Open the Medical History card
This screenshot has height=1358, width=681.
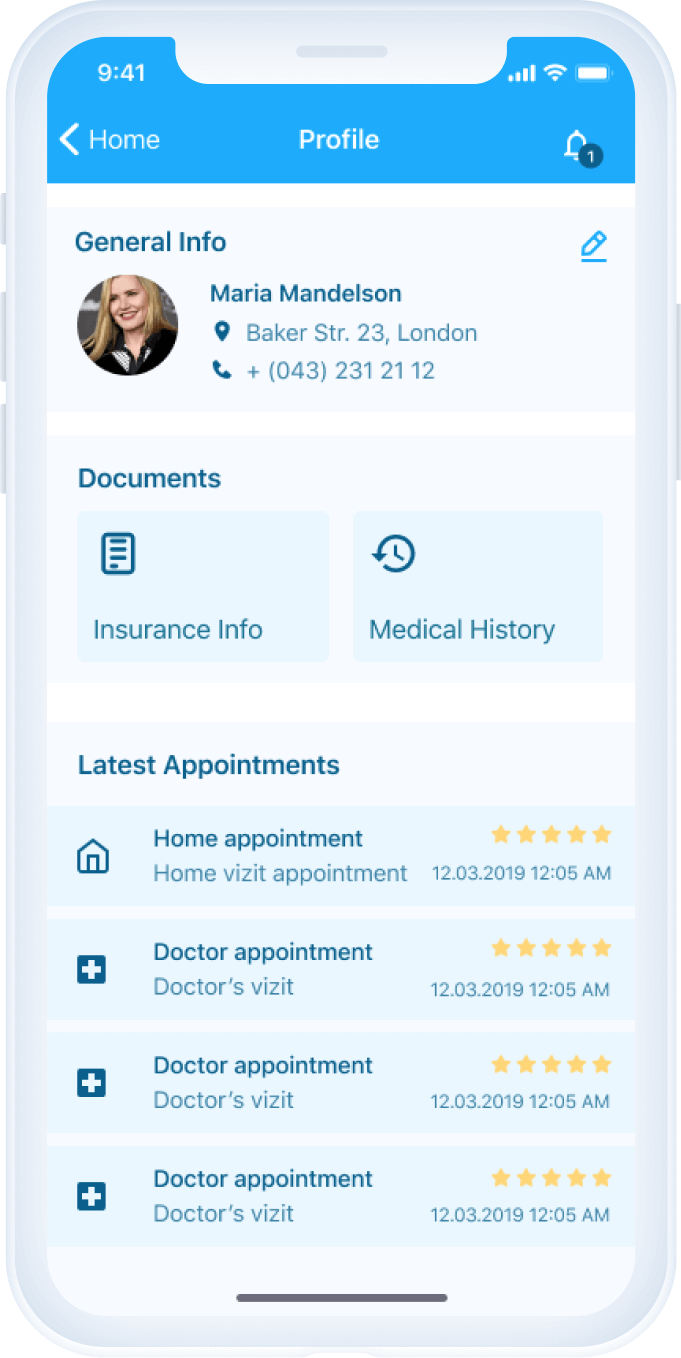click(x=478, y=586)
